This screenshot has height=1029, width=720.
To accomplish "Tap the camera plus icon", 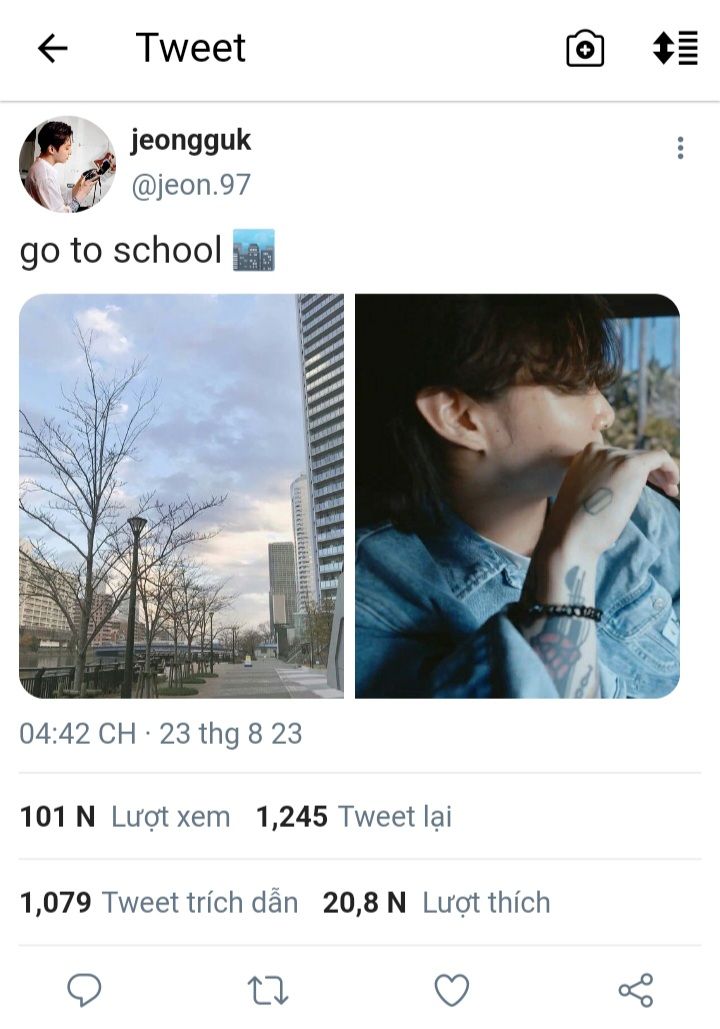I will pyautogui.click(x=585, y=48).
